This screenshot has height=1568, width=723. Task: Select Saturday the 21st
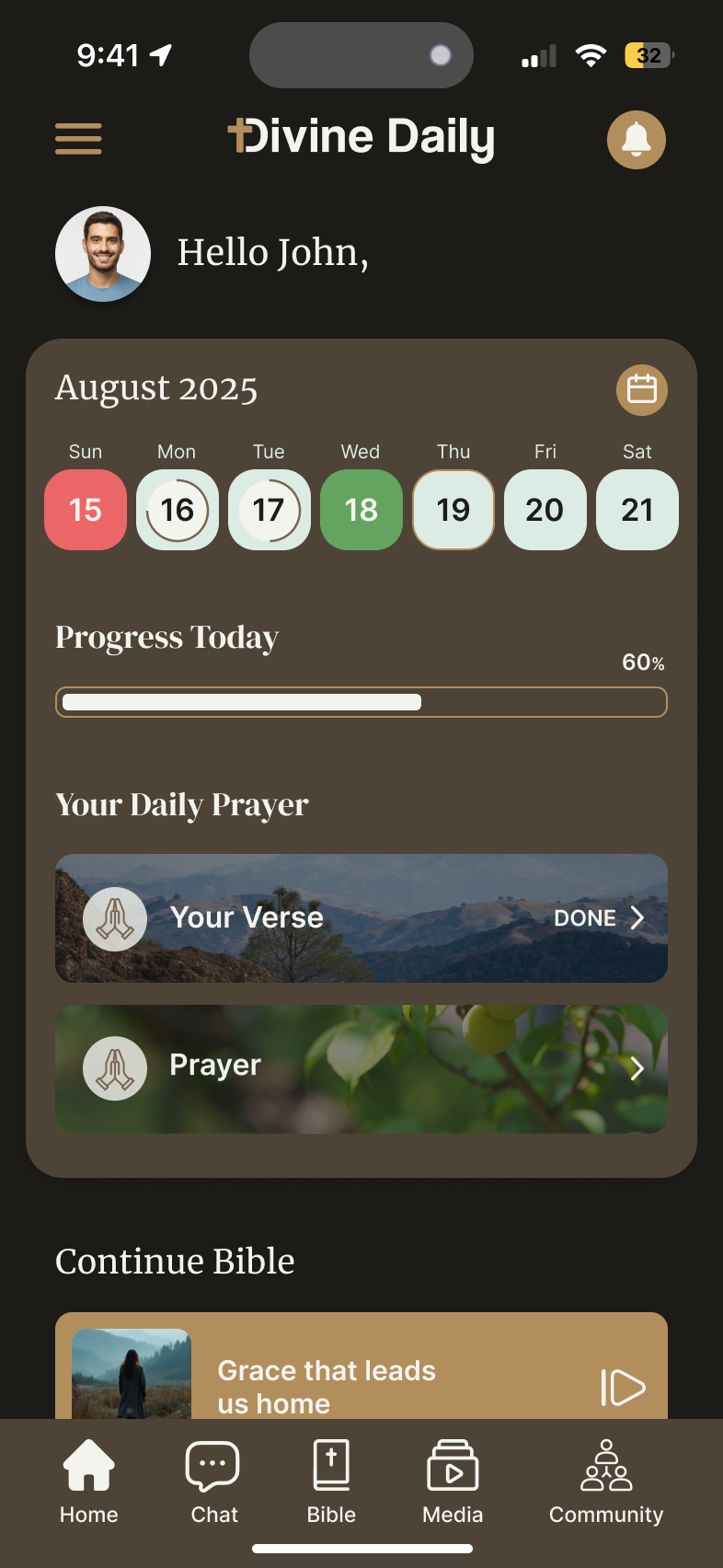pyautogui.click(x=637, y=510)
